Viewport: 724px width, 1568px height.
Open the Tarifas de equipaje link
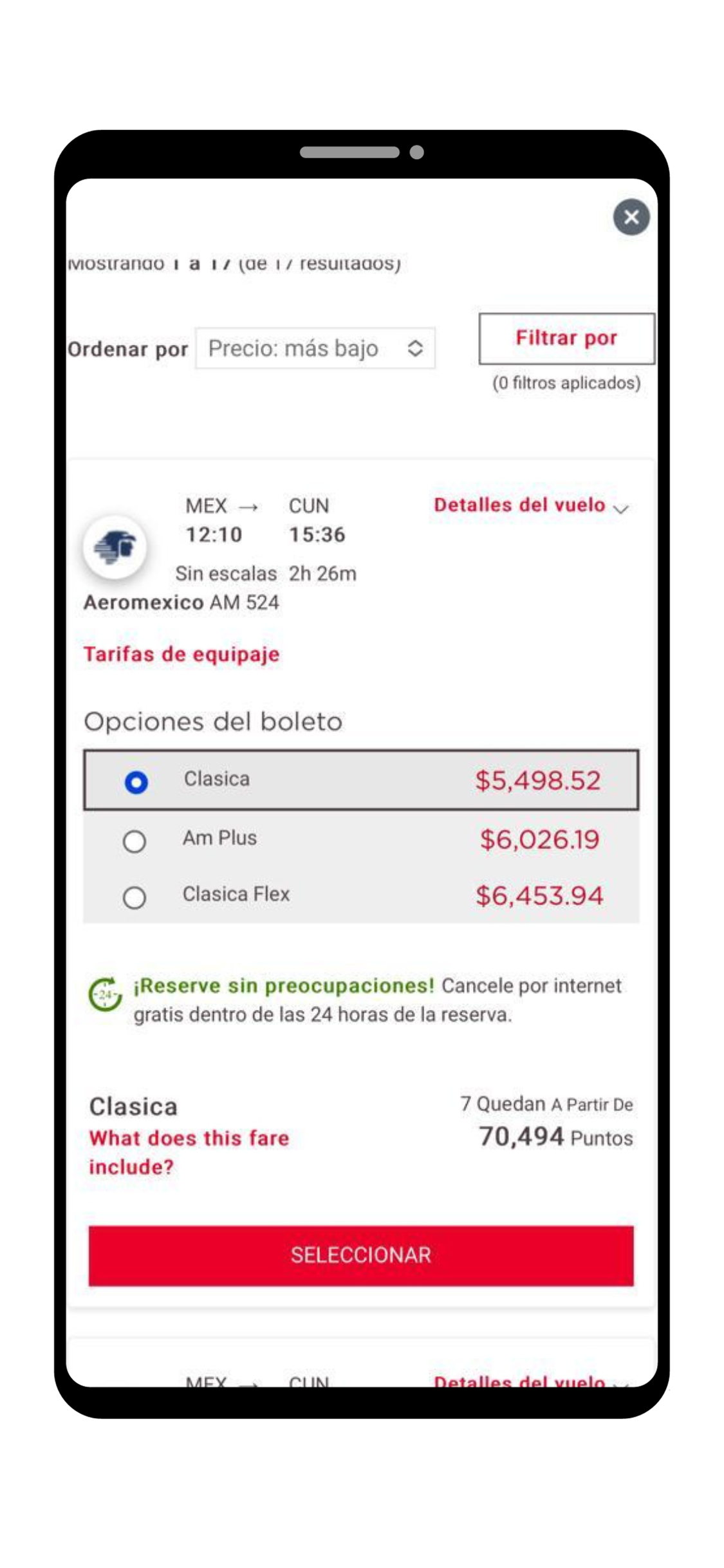pyautogui.click(x=181, y=655)
